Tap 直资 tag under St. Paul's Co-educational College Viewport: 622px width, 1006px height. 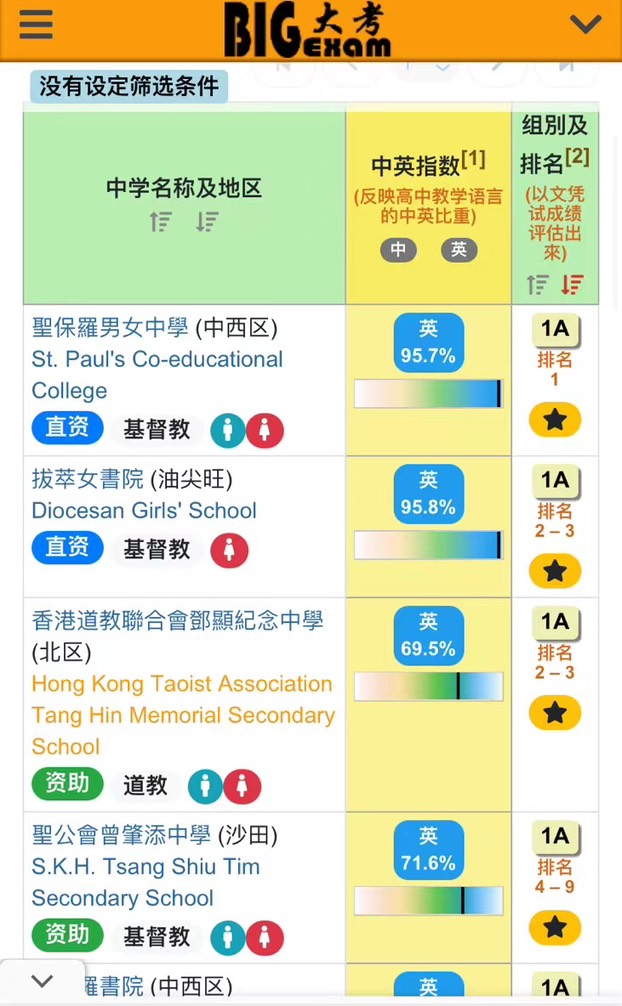tap(68, 428)
